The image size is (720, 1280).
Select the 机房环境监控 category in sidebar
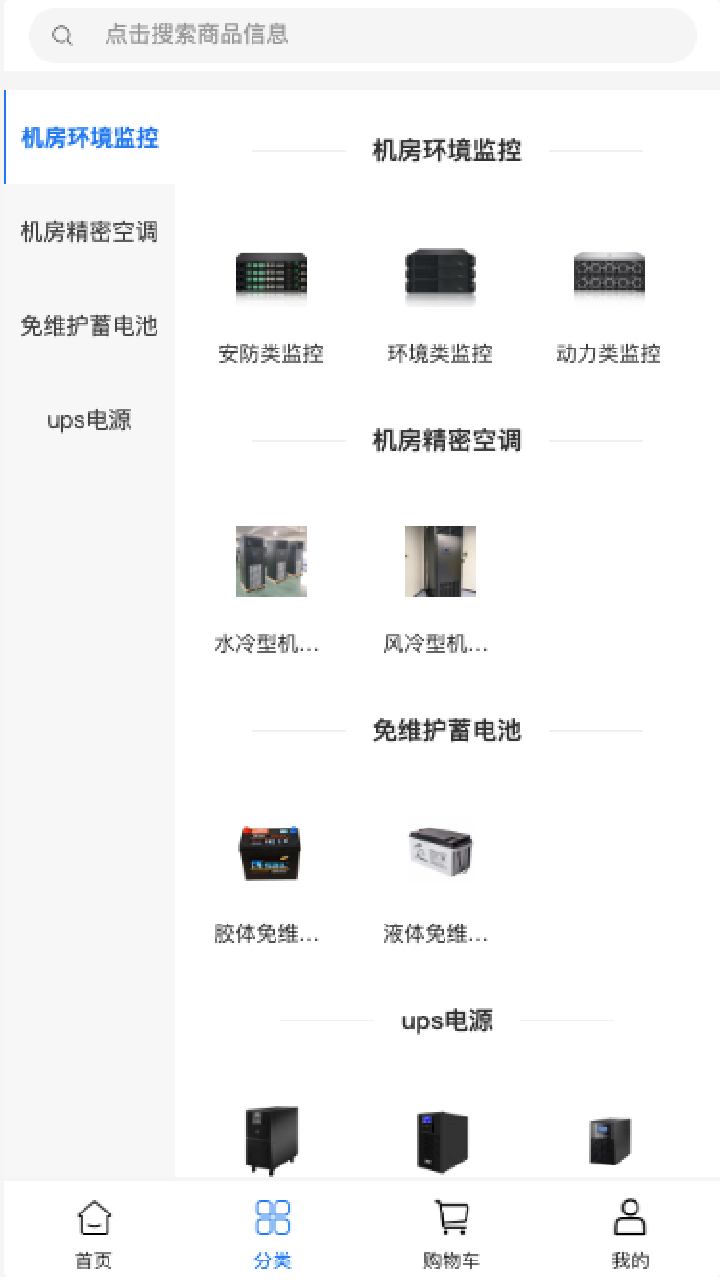click(87, 139)
